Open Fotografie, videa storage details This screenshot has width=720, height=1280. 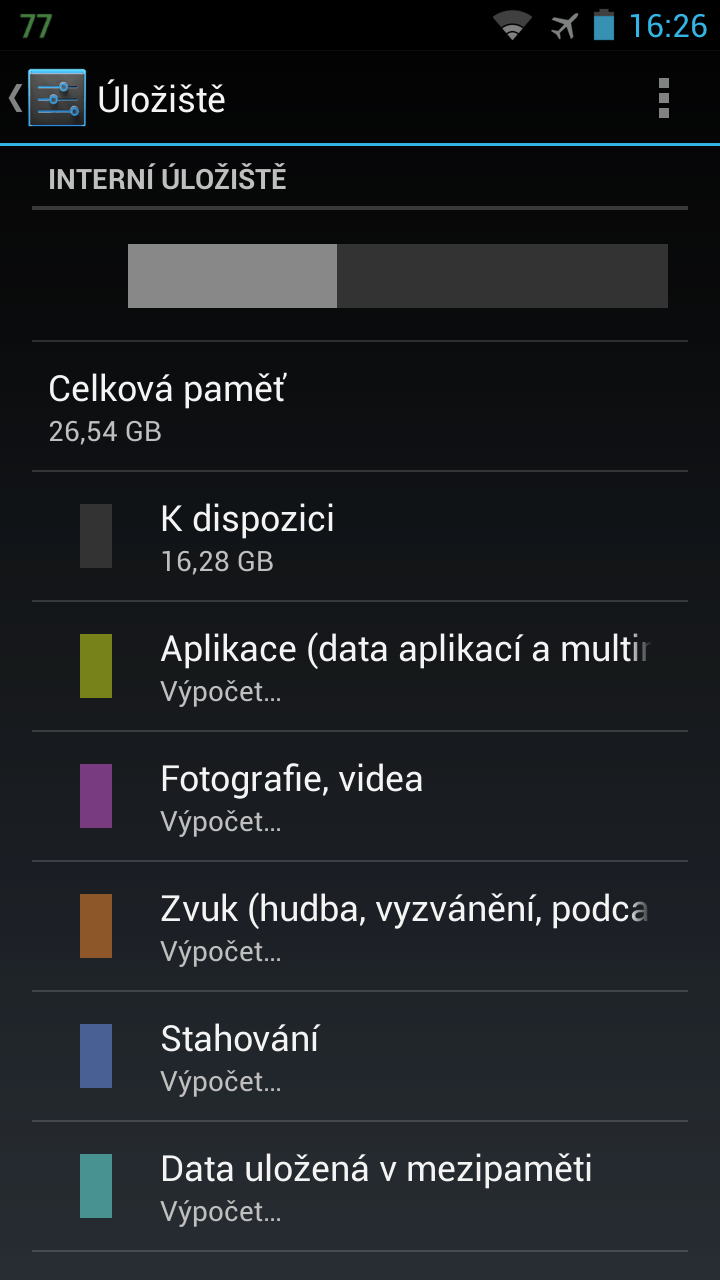point(360,796)
